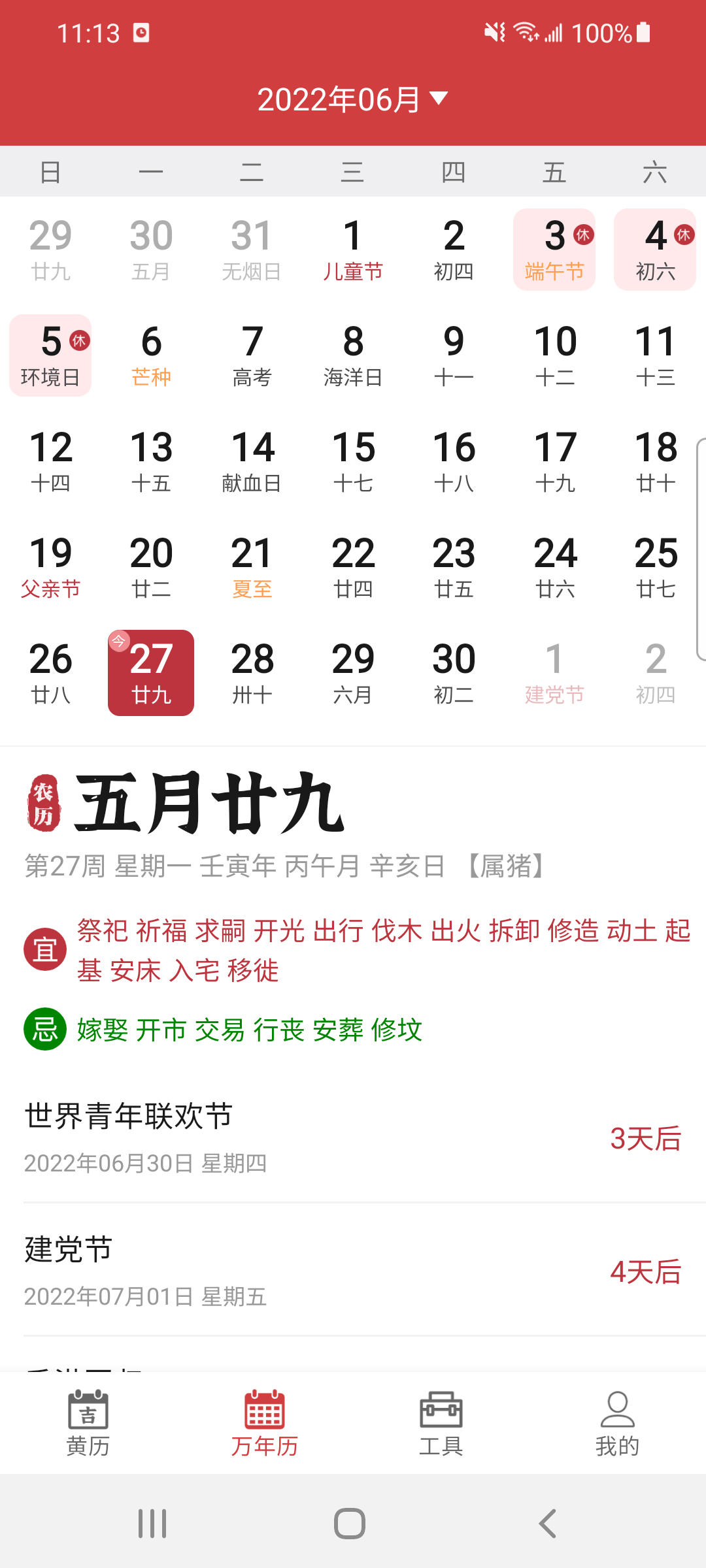Select June 1 儿童节 date
The width and height of the screenshot is (706, 1568).
[x=353, y=250]
